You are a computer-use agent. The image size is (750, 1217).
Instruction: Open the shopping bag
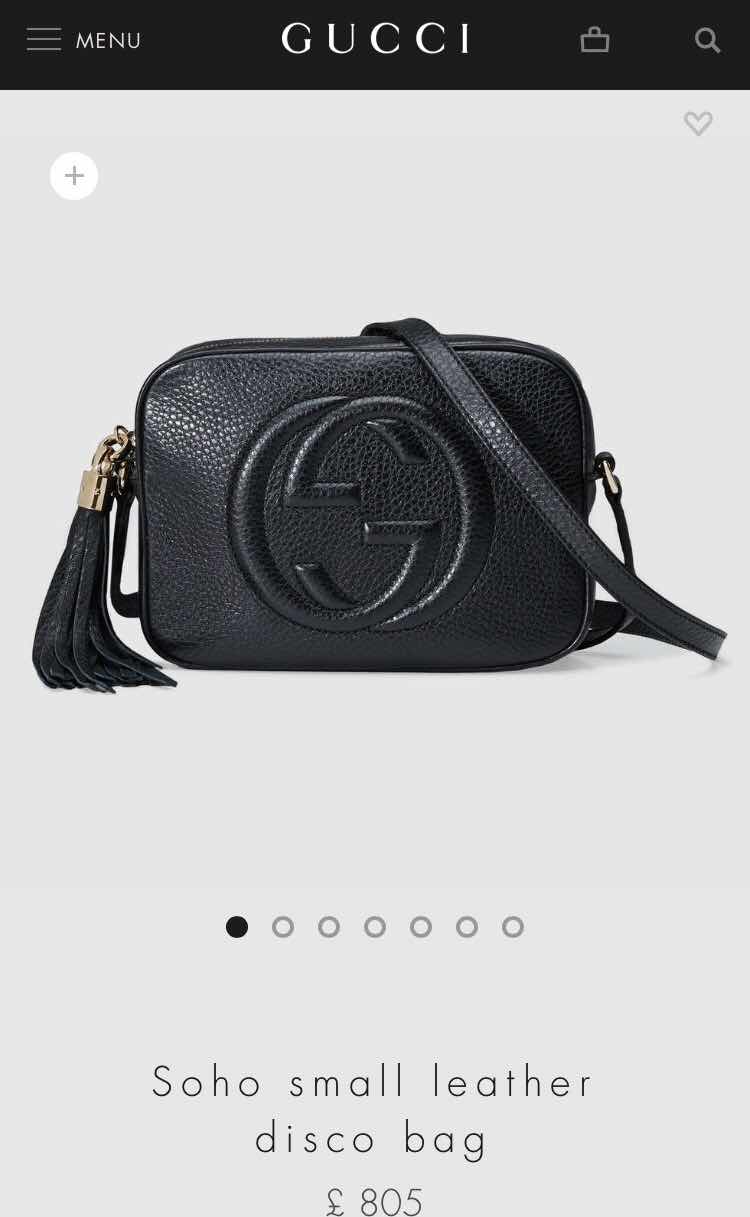(595, 40)
